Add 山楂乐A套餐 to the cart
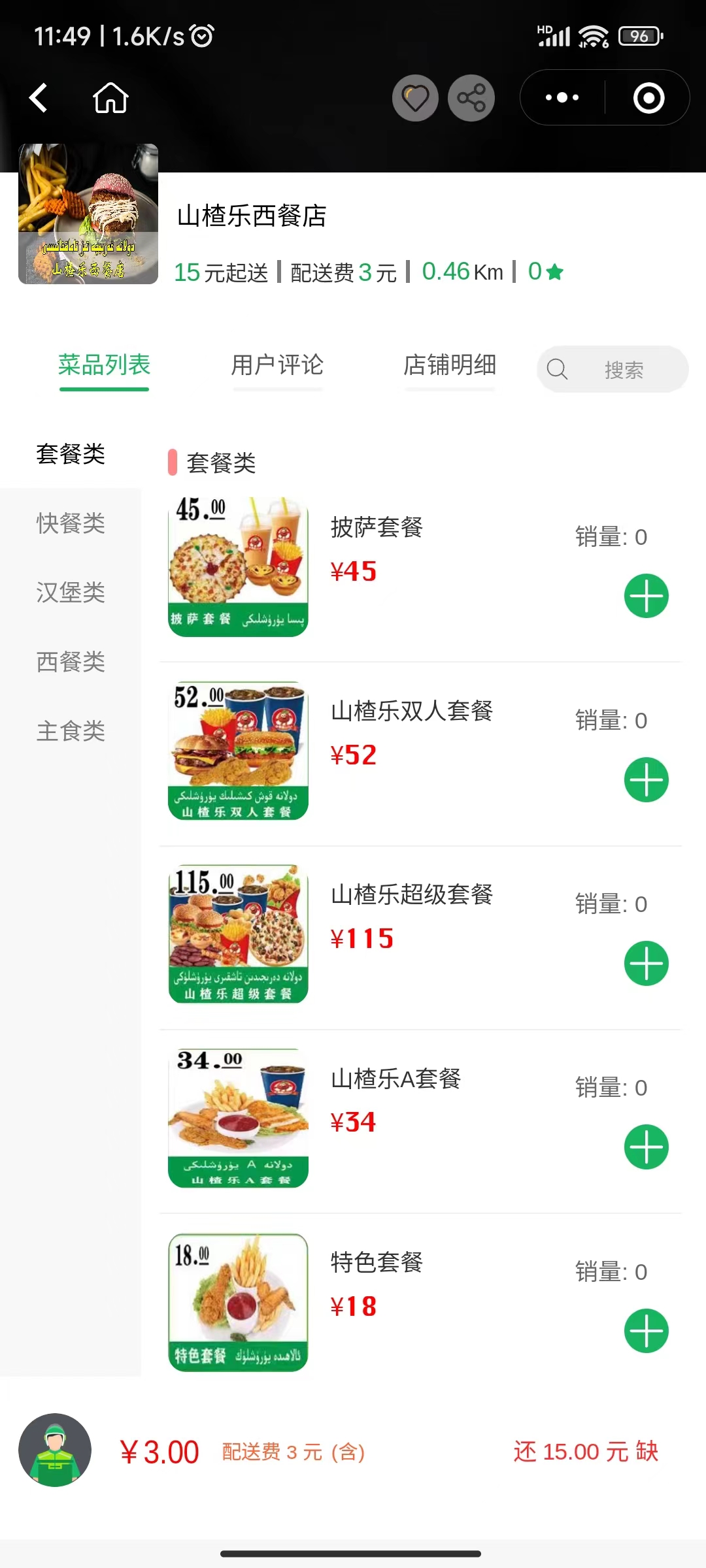Screen dimensions: 706x1568 647,1147
